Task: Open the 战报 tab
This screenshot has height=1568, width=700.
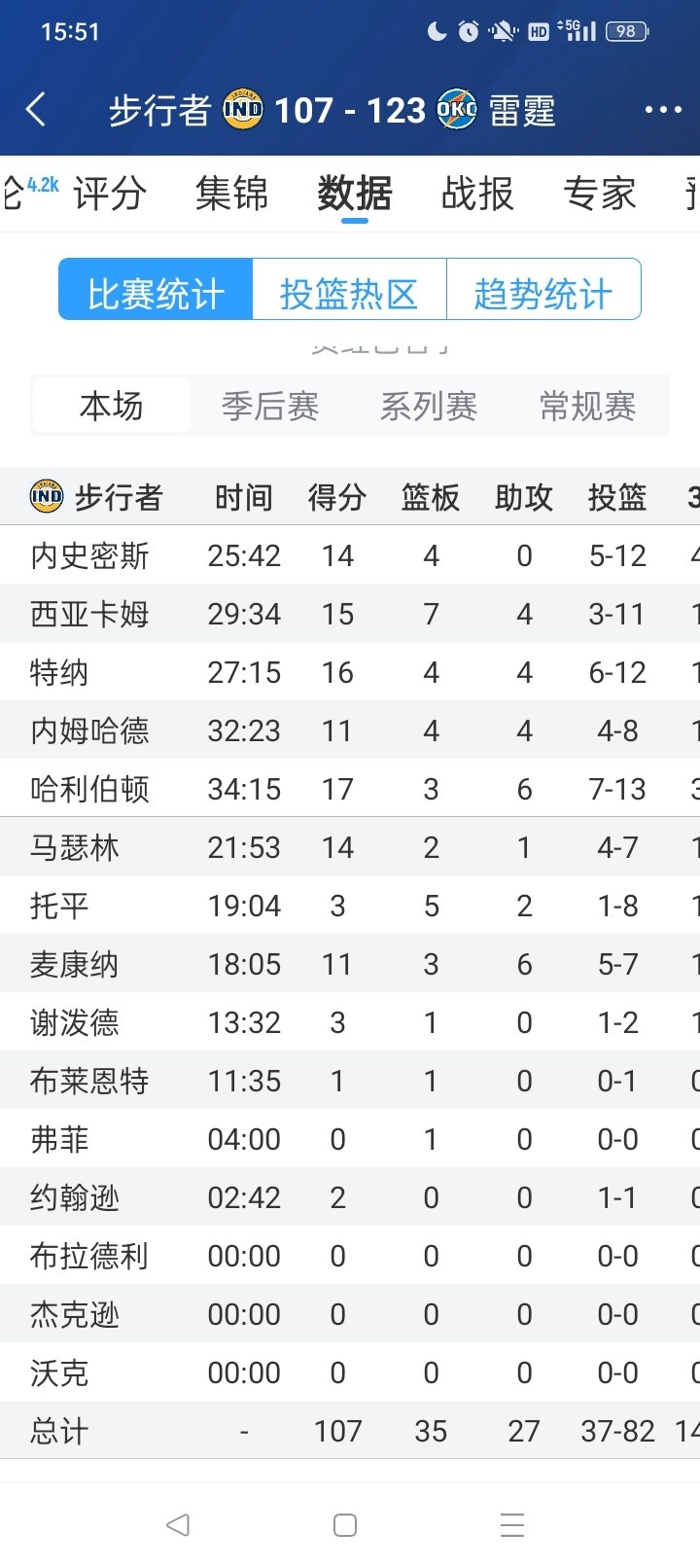Action: click(477, 194)
